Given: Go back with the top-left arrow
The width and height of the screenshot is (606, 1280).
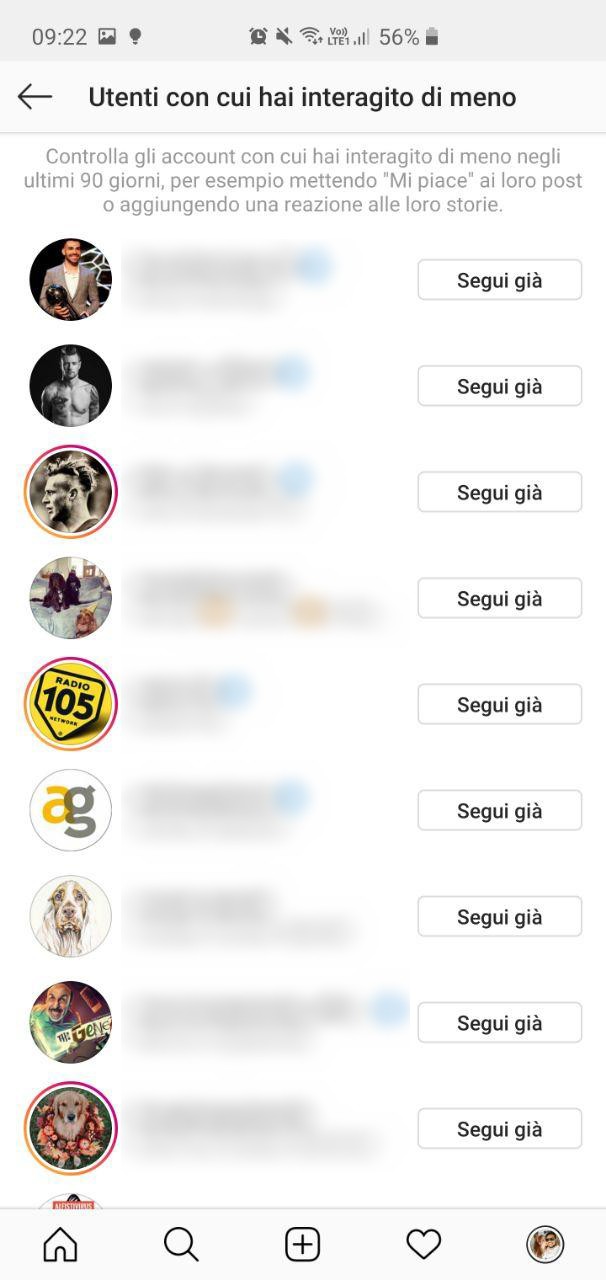Looking at the screenshot, I should tap(35, 96).
